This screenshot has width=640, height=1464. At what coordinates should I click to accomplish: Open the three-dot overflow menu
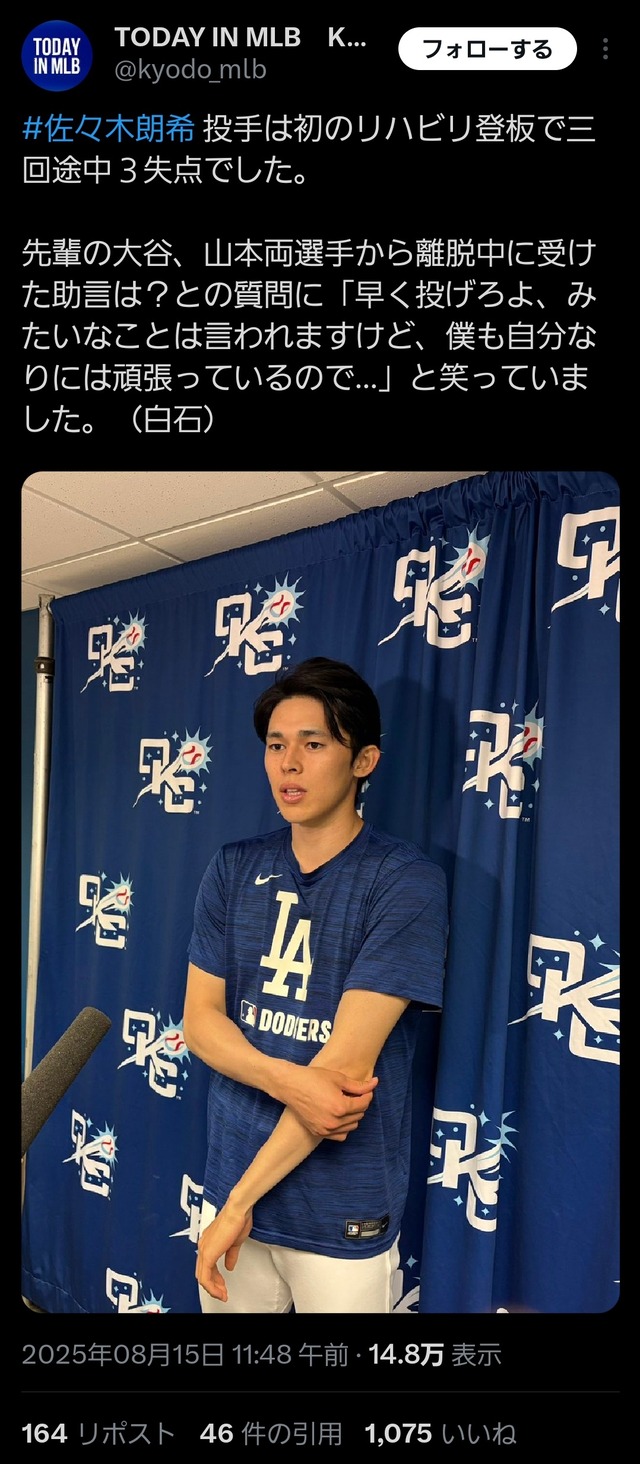607,49
